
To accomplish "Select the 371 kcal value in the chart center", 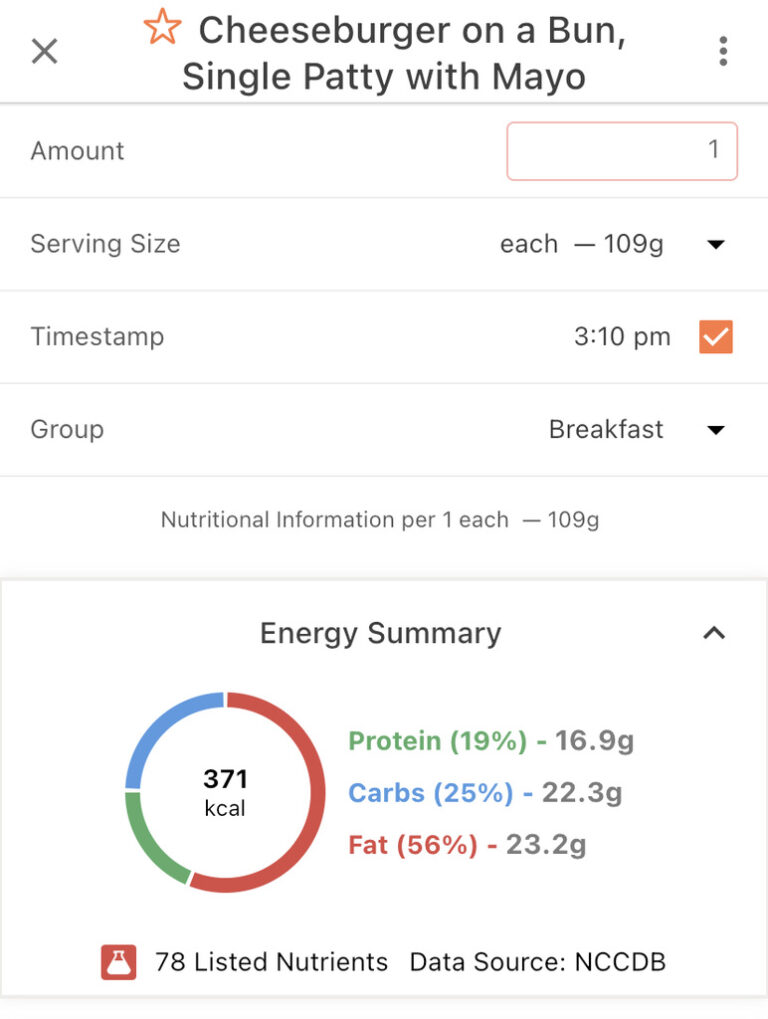I will click(x=226, y=790).
